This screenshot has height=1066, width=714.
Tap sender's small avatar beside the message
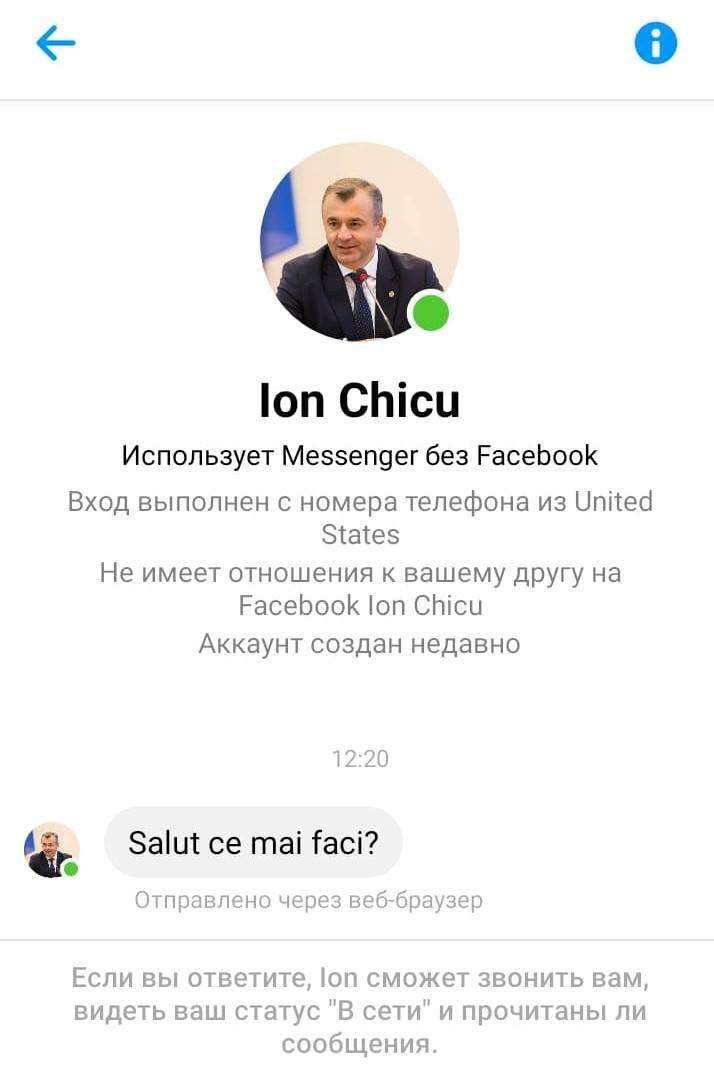[x=51, y=849]
